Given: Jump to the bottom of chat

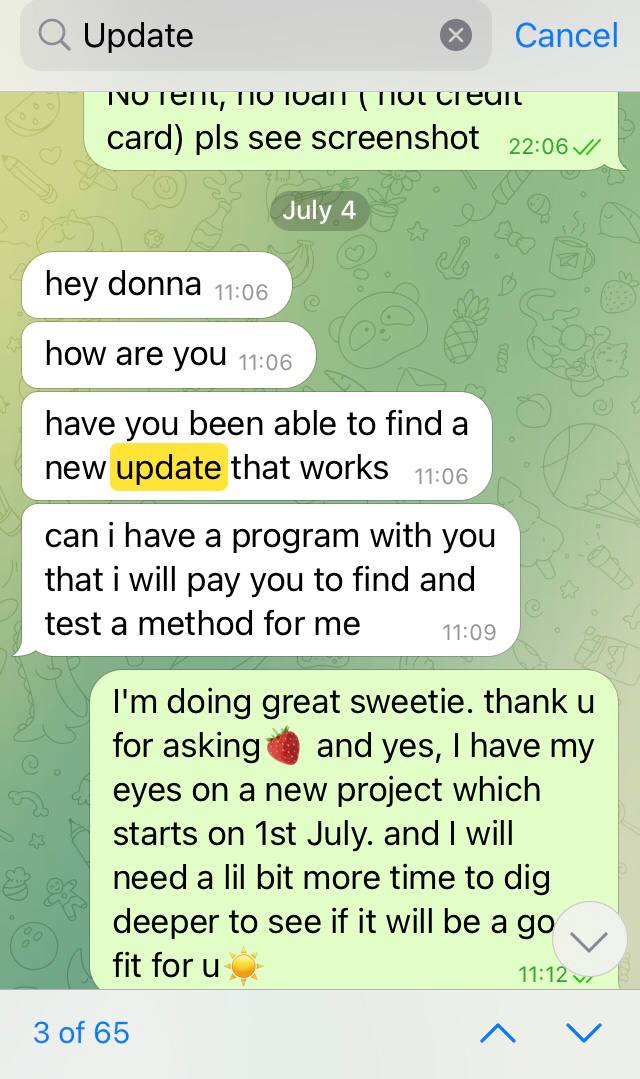Looking at the screenshot, I should 589,941.
